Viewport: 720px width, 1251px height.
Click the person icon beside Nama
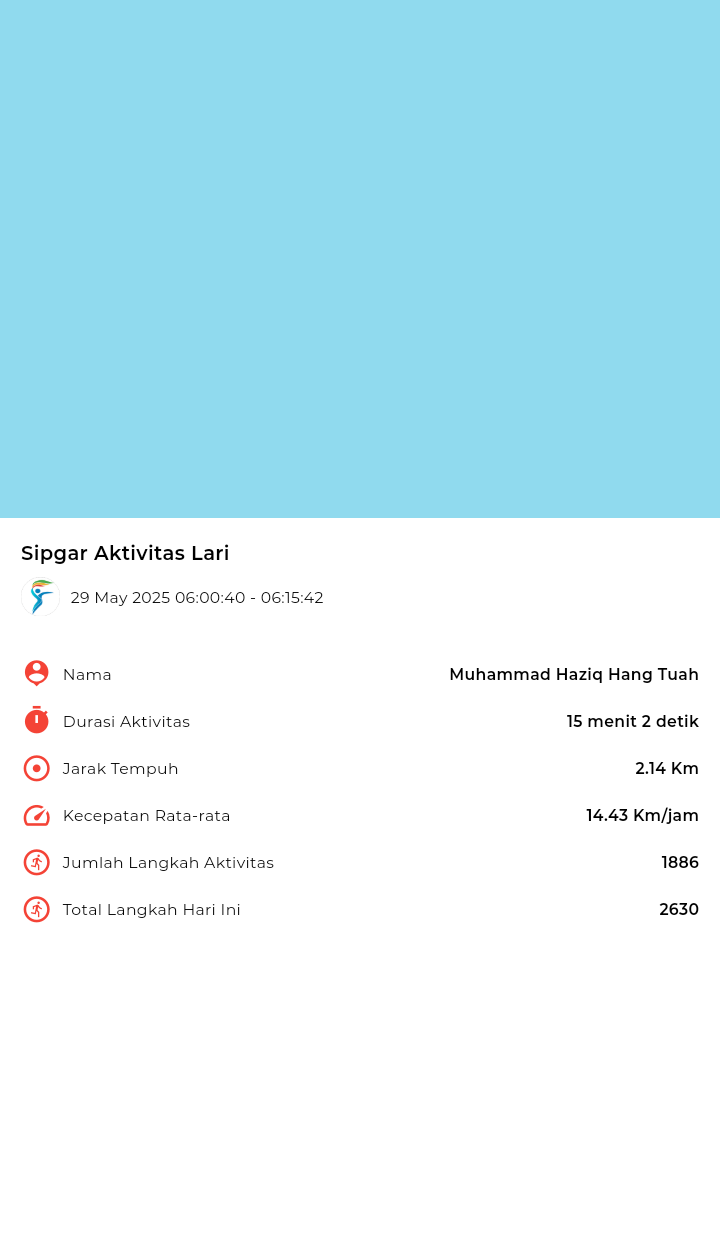click(36, 673)
